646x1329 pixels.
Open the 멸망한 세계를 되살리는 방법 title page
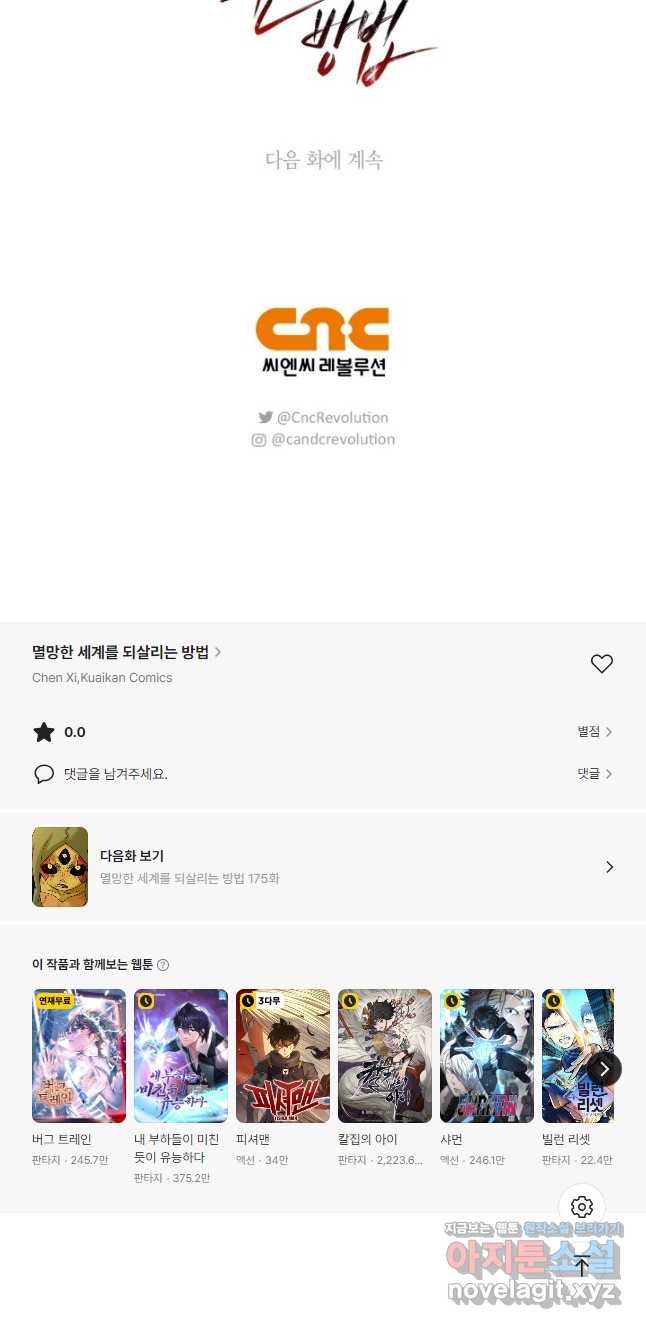tap(126, 652)
